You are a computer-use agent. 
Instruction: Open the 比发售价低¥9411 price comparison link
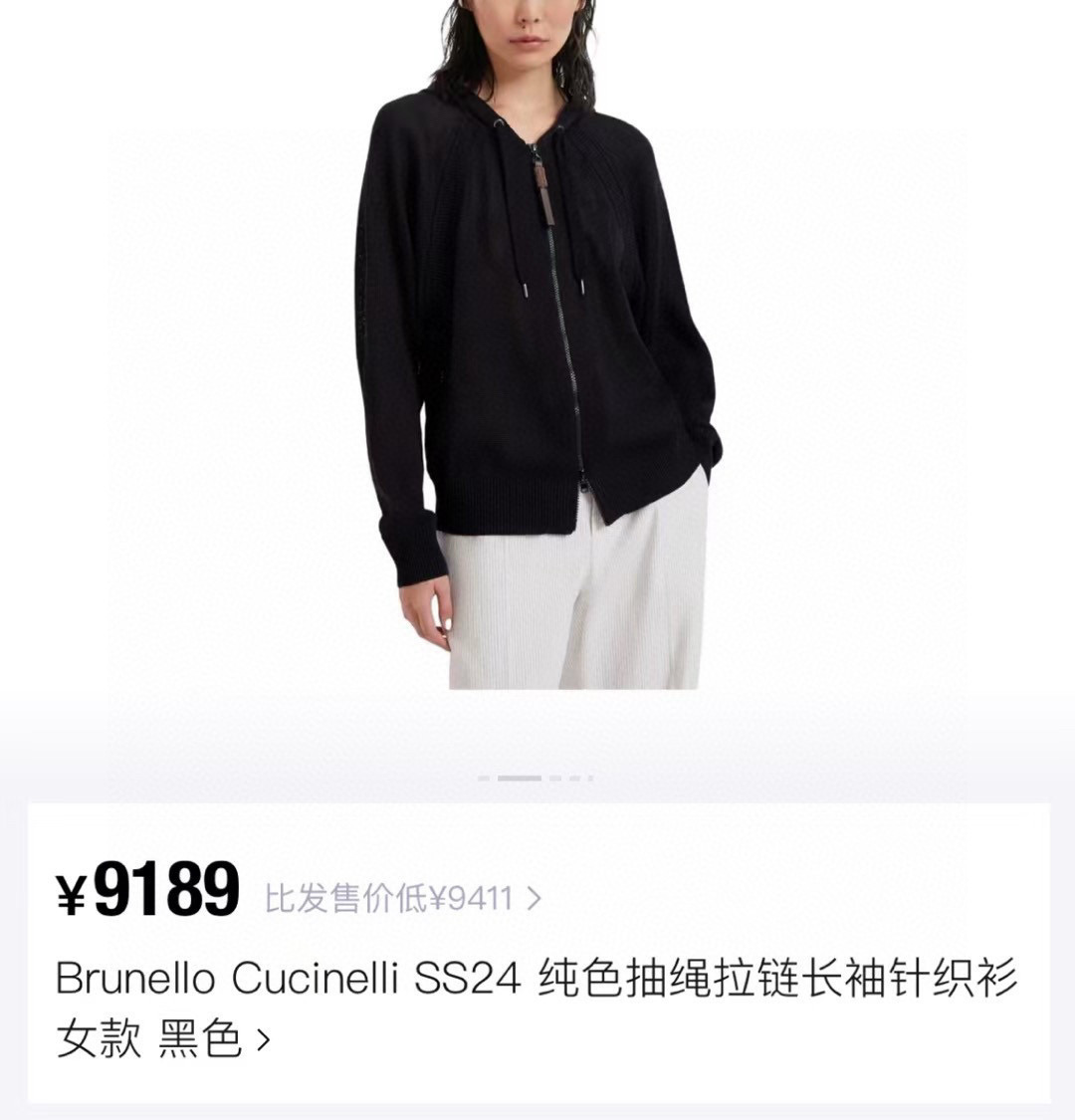click(x=403, y=900)
